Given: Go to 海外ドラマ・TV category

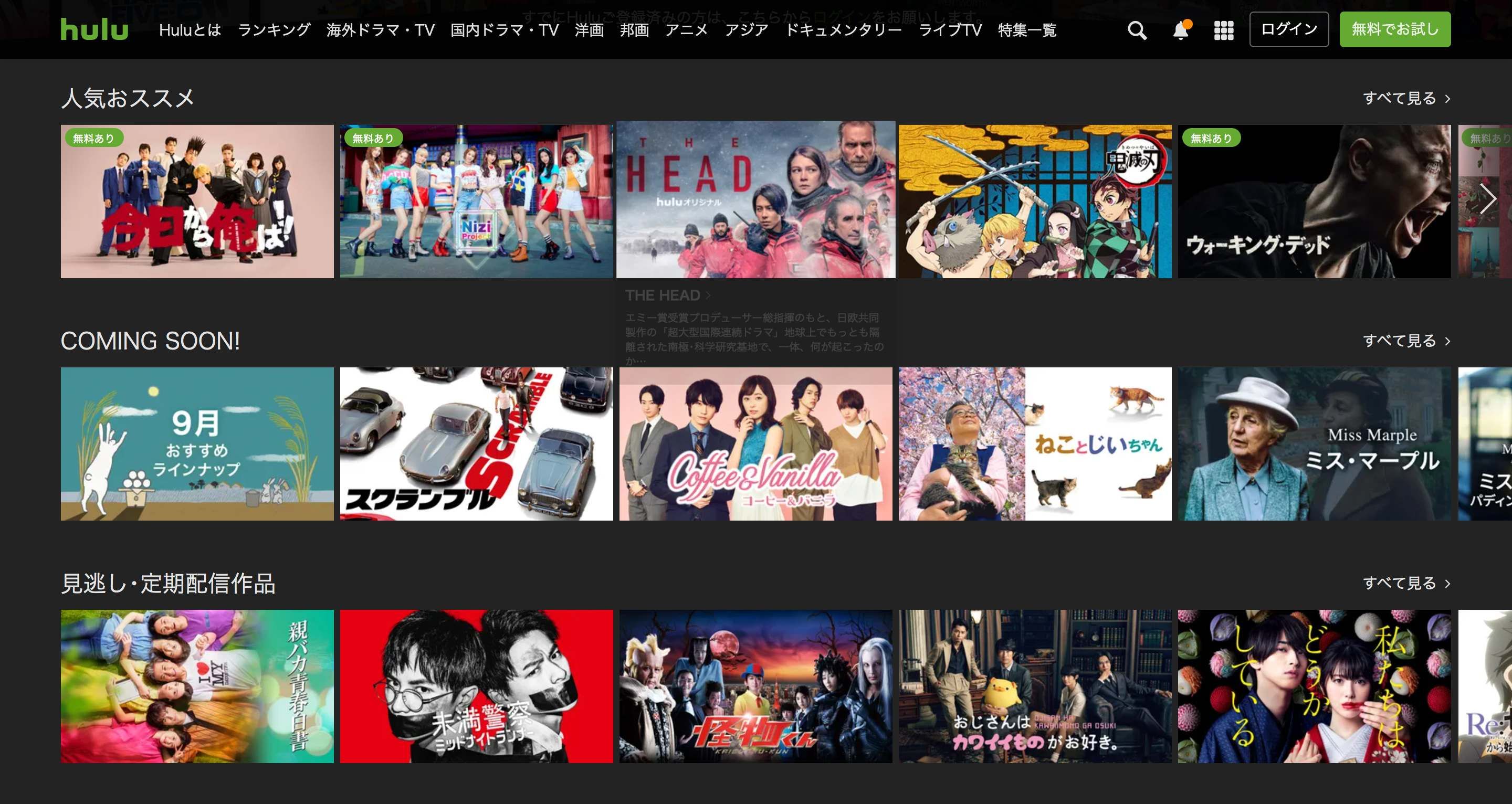Looking at the screenshot, I should tap(380, 30).
